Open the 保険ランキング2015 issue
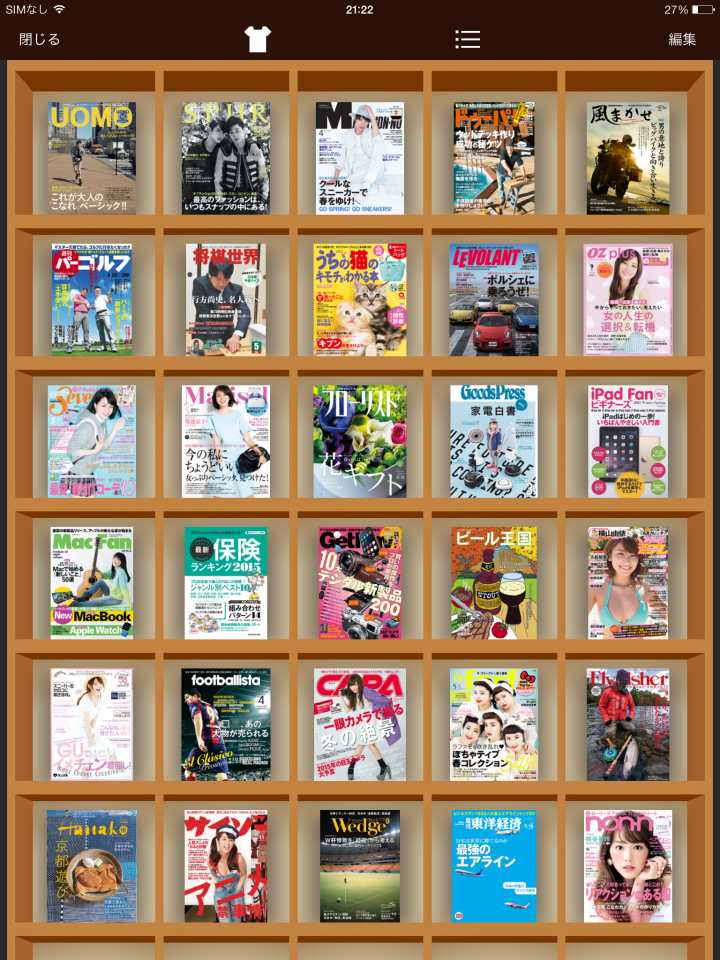The width and height of the screenshot is (720, 960). [x=226, y=583]
